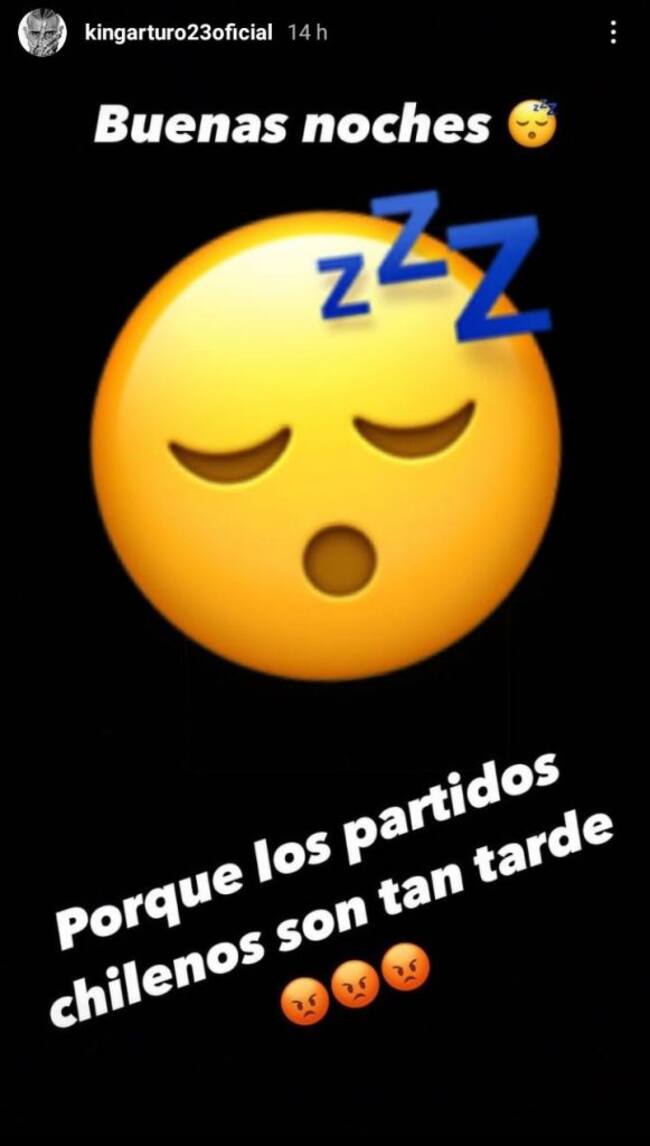Open the story overflow menu
Viewport: 650px width, 1146px height.
click(613, 33)
